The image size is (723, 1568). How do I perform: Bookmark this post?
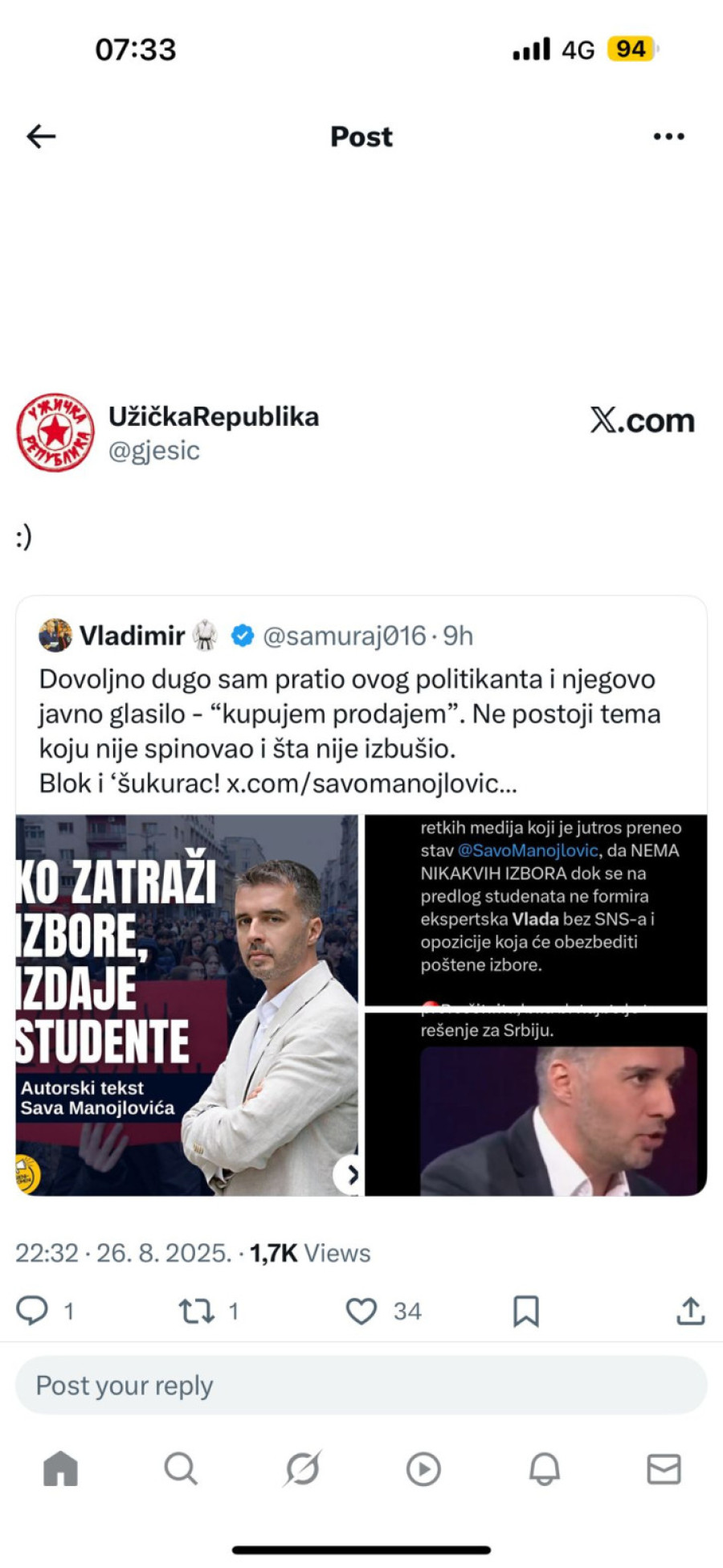[x=528, y=1311]
